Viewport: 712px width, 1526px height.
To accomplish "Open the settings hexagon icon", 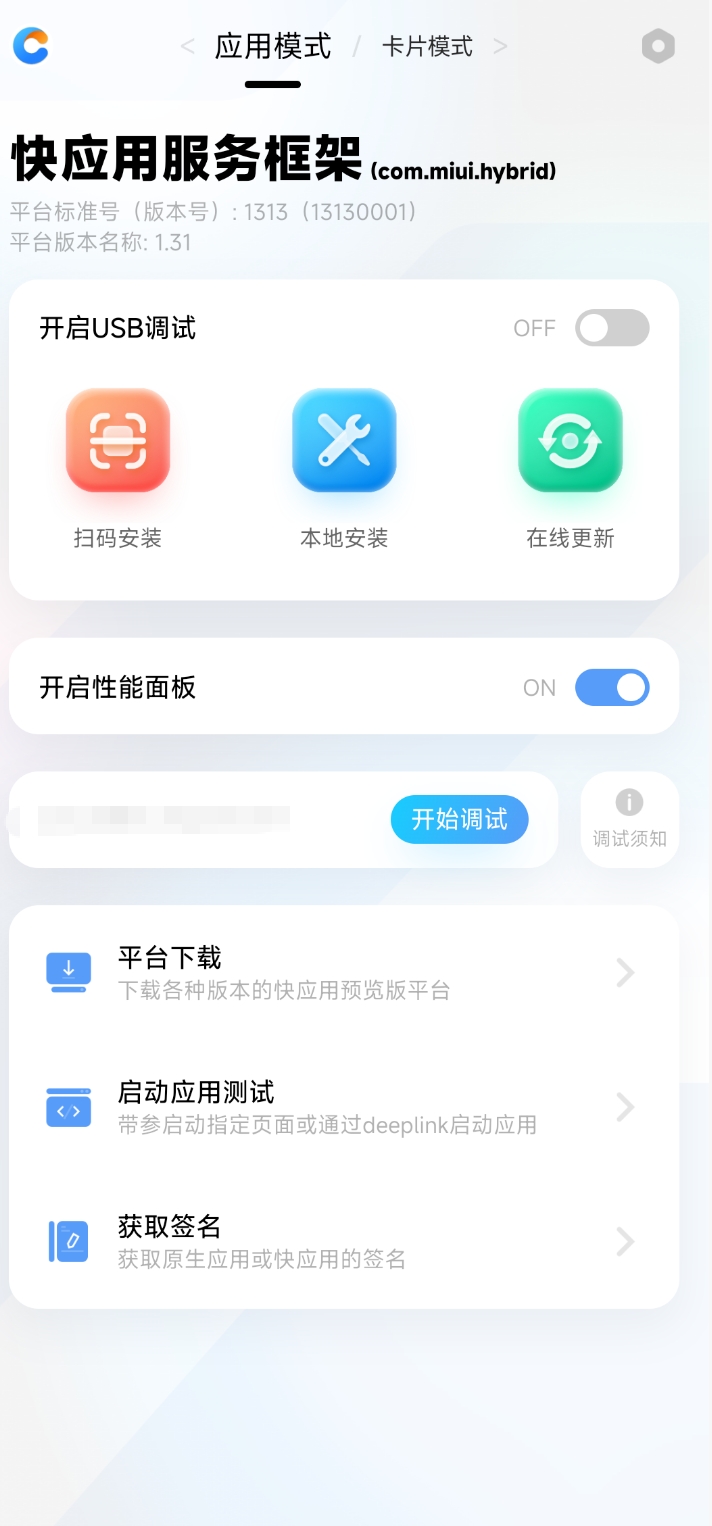I will pyautogui.click(x=658, y=46).
